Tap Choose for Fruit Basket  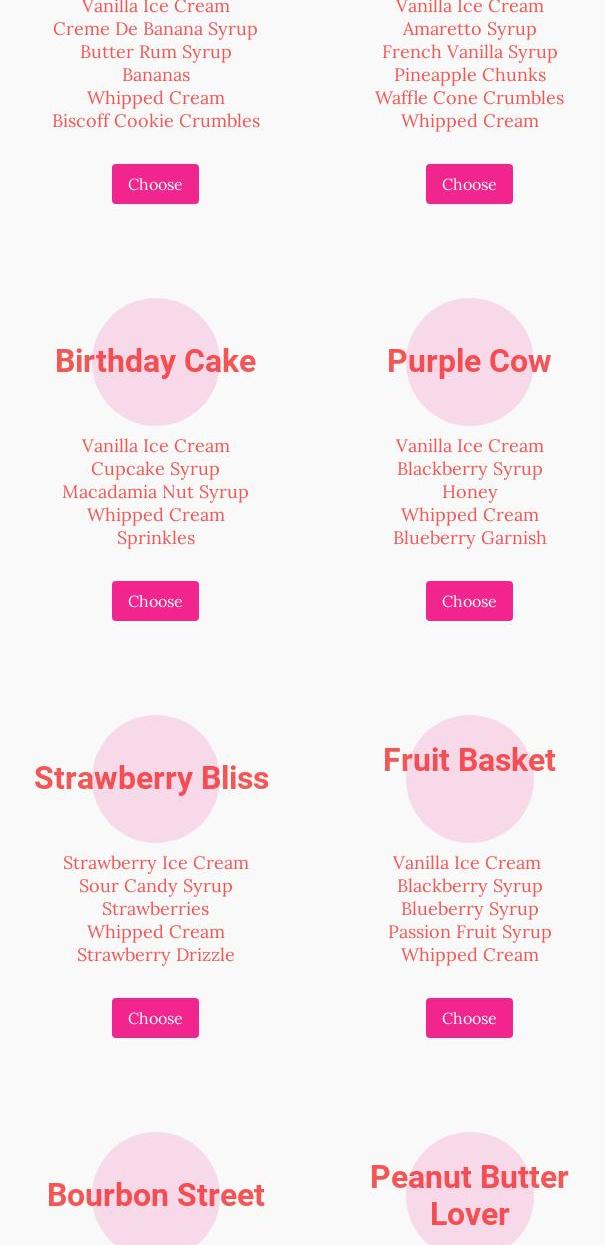click(469, 1018)
